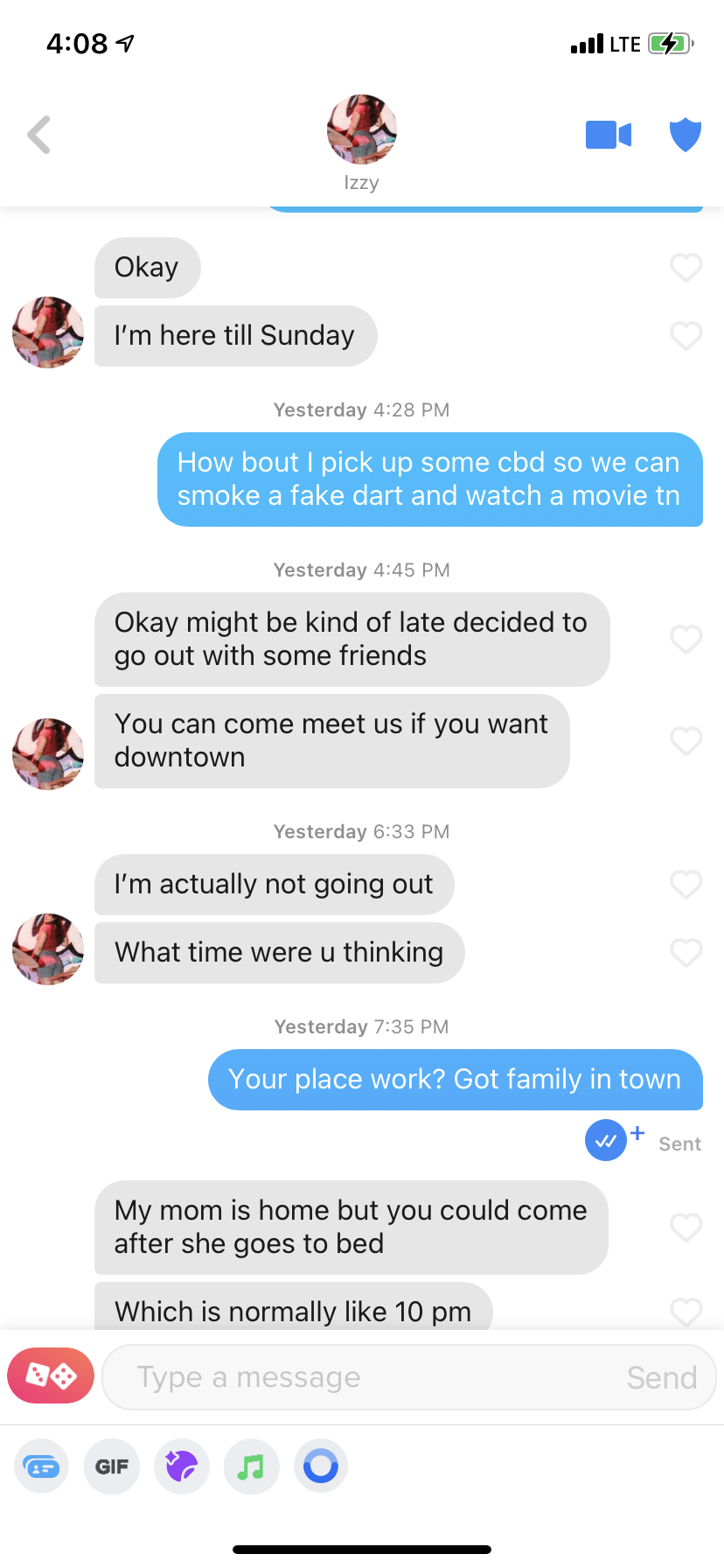Tap Send to send the message
Screen dimensions: 724x1568
click(x=662, y=1377)
